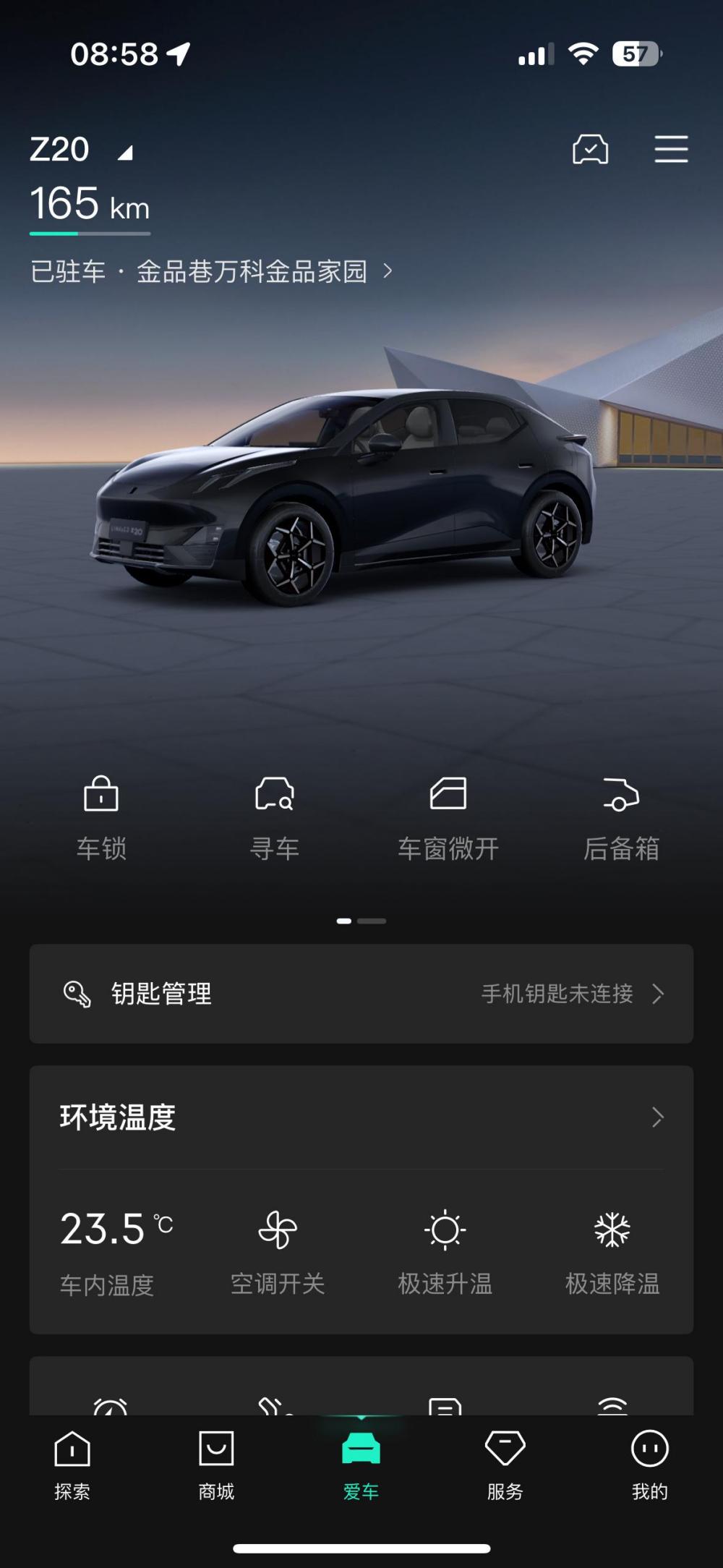The image size is (723, 1568).
Task: Start 极速降温 rapid cooling
Action: click(x=612, y=1253)
